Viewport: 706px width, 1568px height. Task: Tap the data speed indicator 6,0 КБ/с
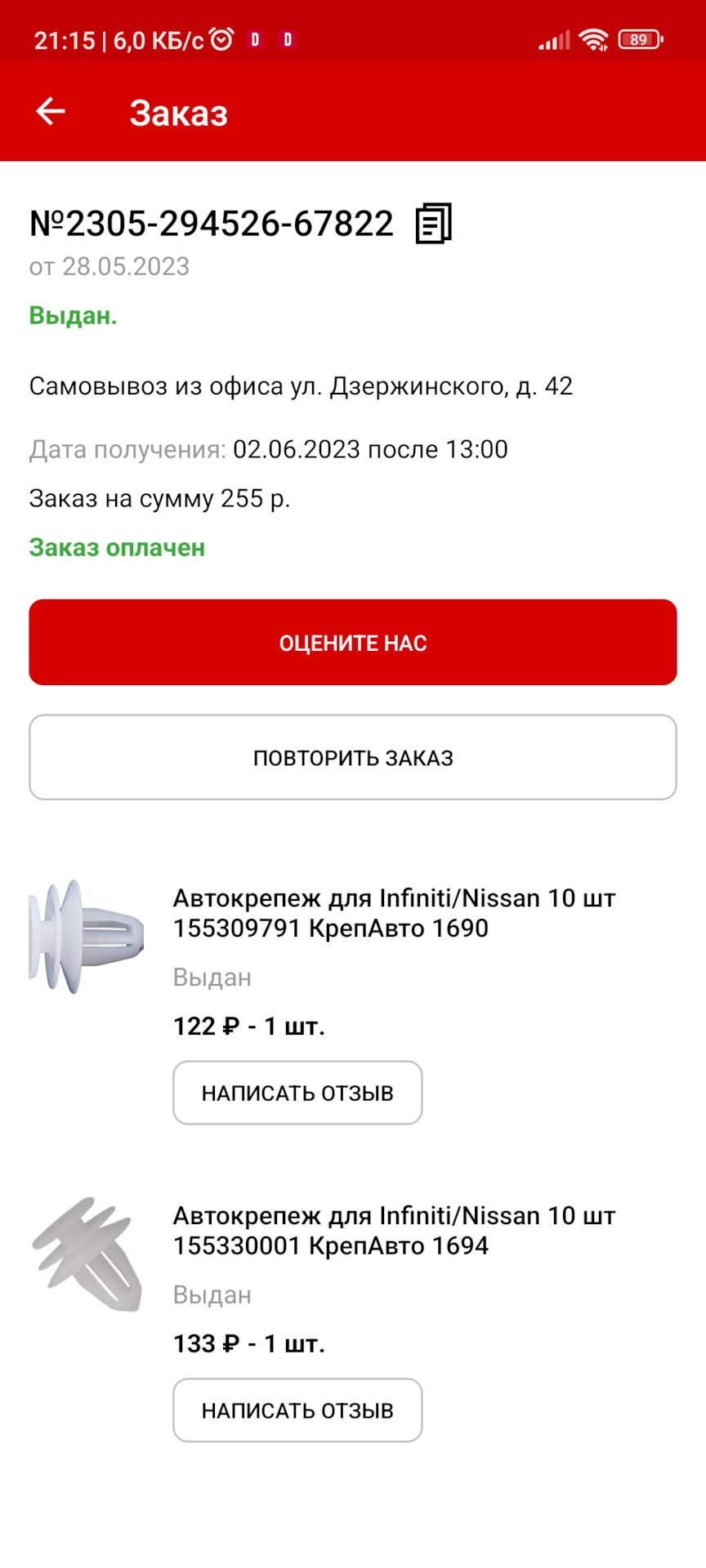coord(159,38)
